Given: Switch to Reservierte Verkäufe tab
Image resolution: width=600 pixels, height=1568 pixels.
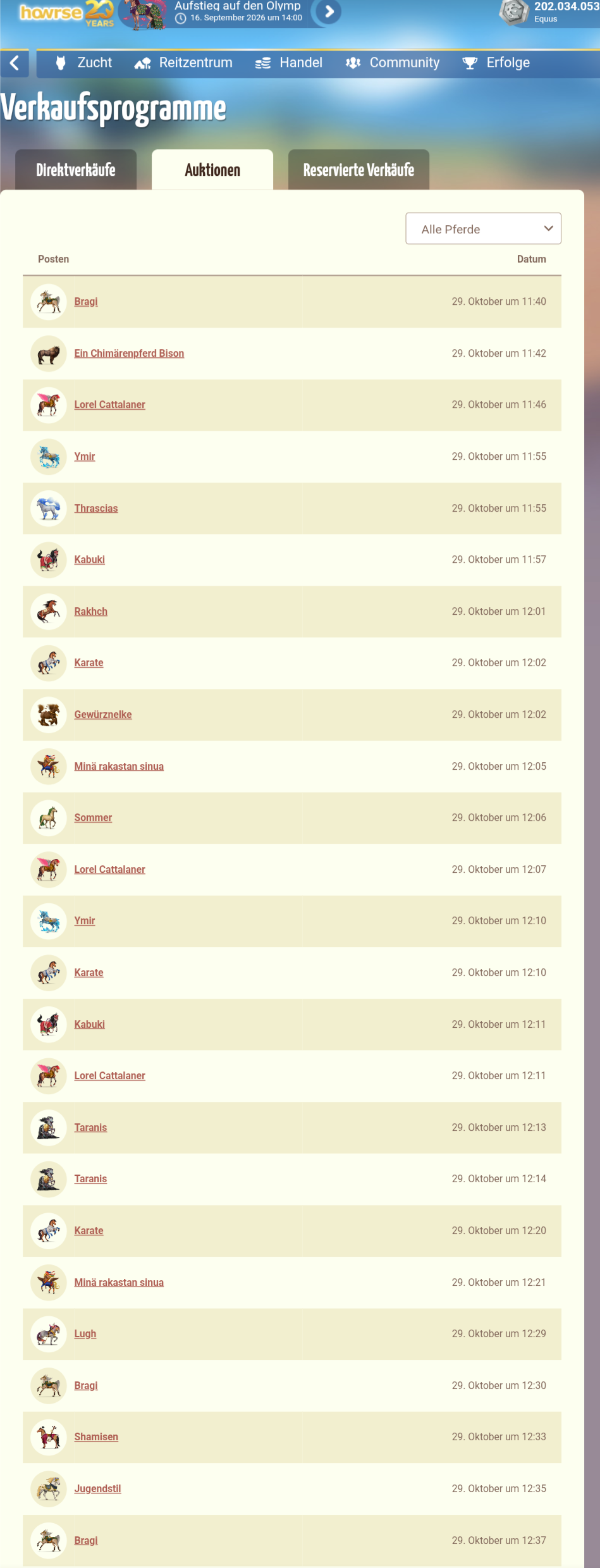Looking at the screenshot, I should [358, 170].
